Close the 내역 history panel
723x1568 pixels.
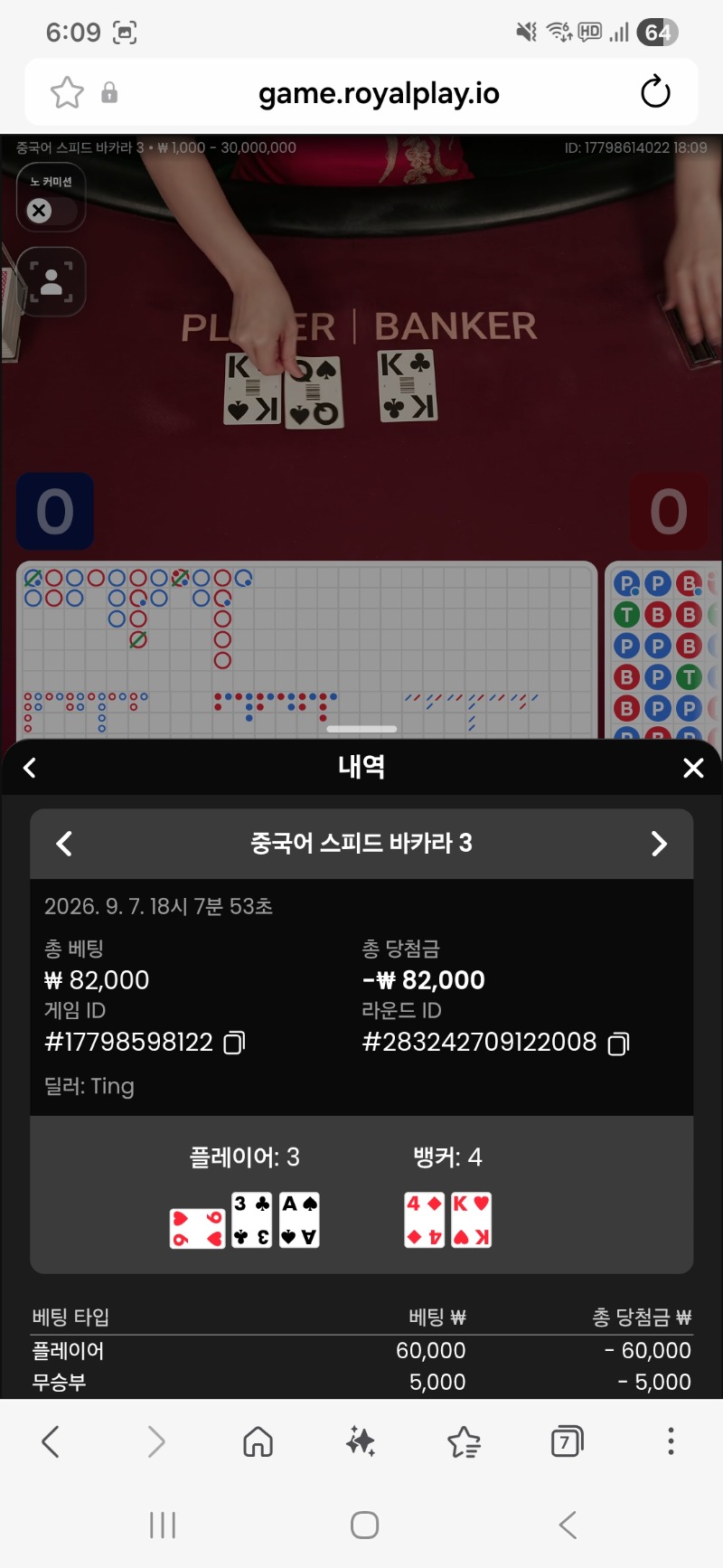pyautogui.click(x=693, y=768)
